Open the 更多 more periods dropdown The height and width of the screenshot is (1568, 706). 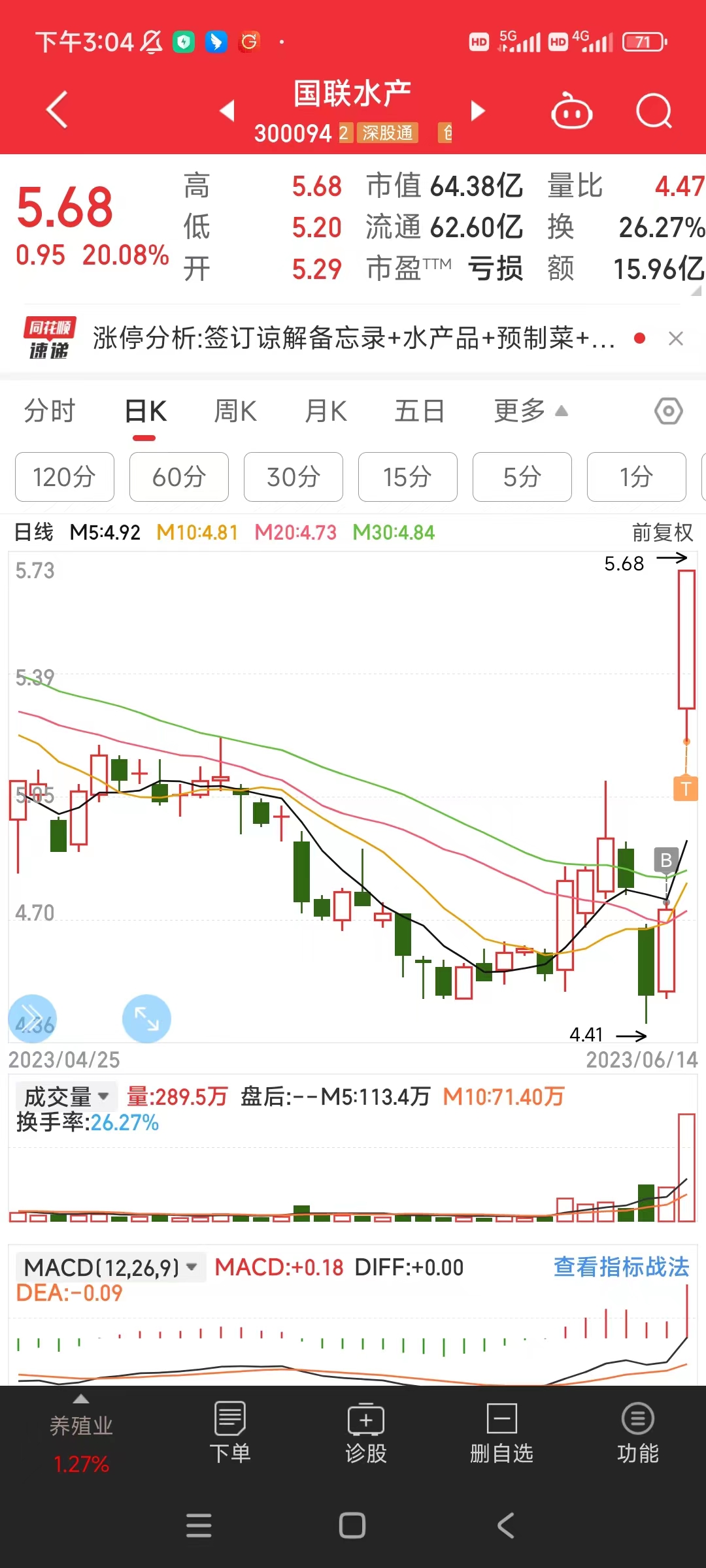(x=529, y=411)
